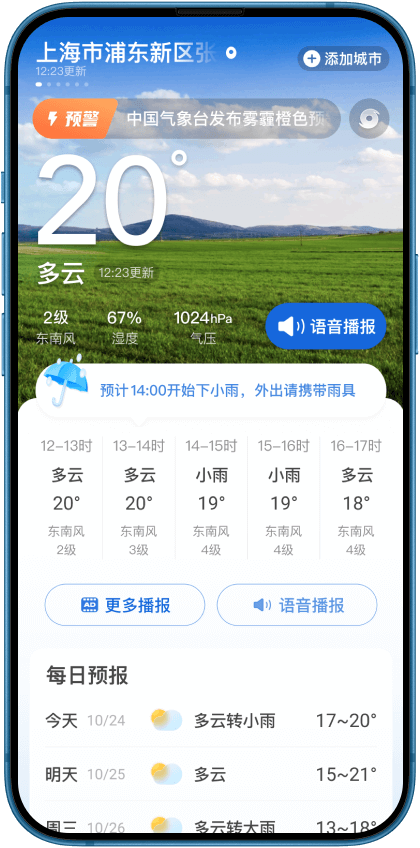The height and width of the screenshot is (848, 420).
Task: Start the blue 语音播报 voice broadcast
Action: tap(326, 326)
